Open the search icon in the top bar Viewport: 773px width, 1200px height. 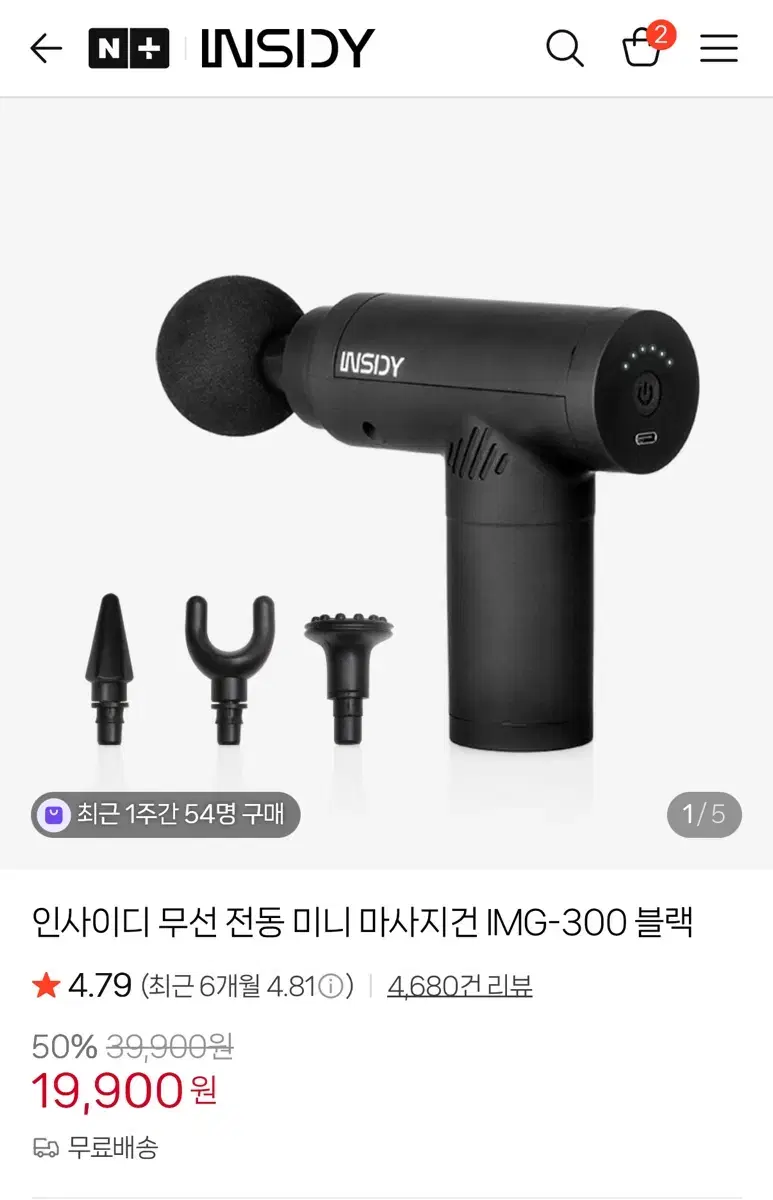(565, 48)
